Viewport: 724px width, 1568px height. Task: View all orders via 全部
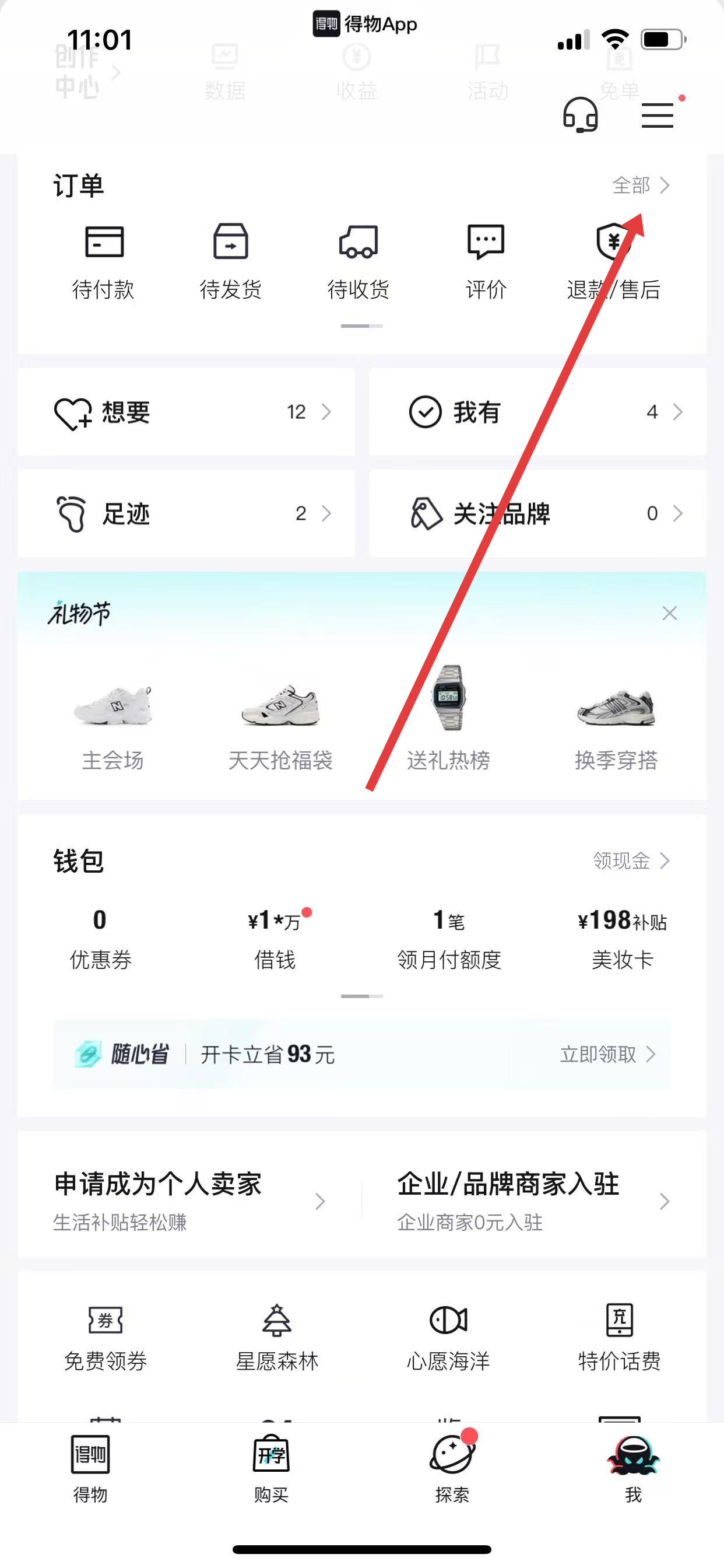pyautogui.click(x=639, y=185)
